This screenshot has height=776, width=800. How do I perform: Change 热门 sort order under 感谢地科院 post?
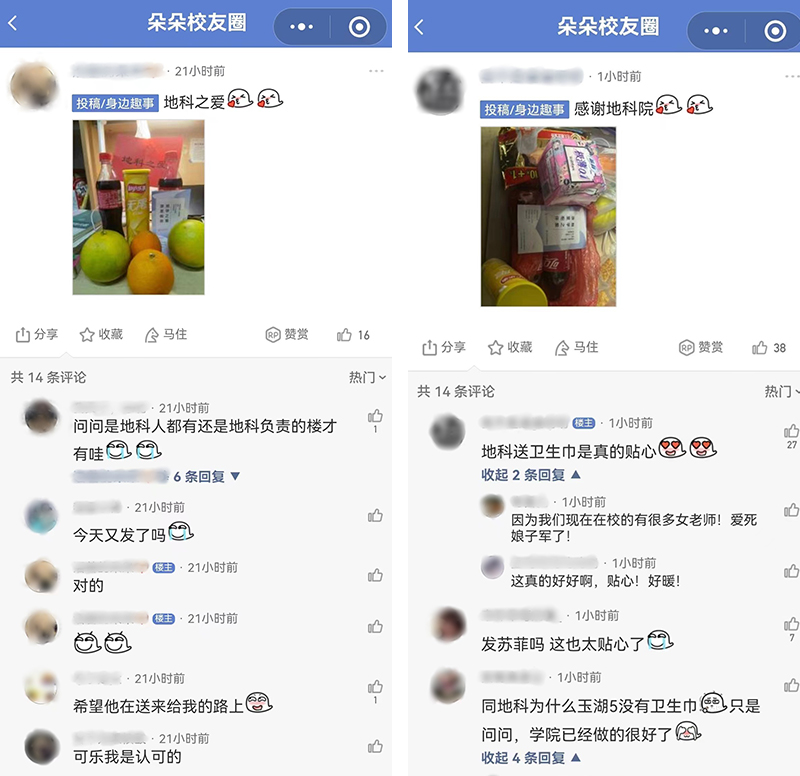coord(780,391)
